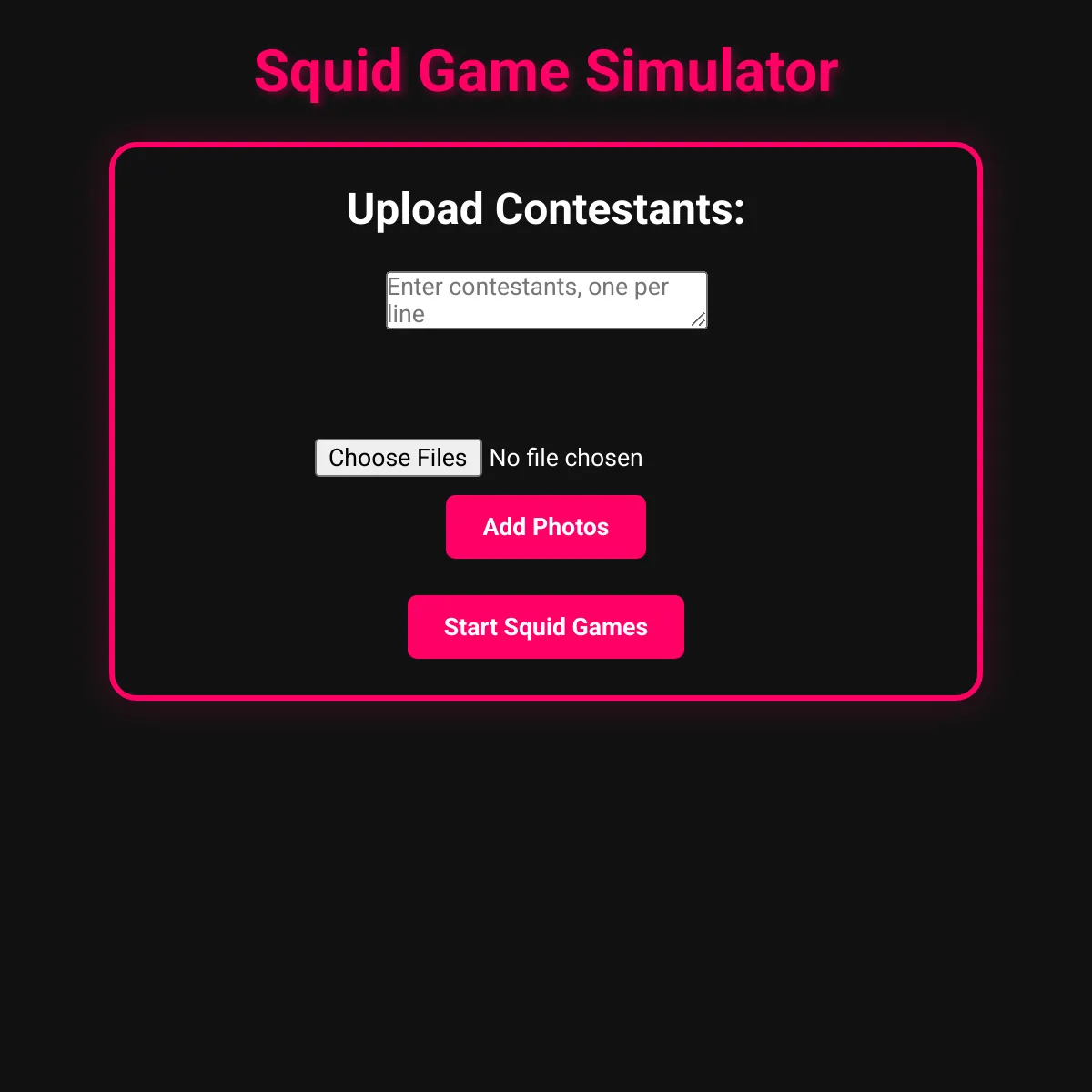
Task: Tap the Choose Files button
Action: pos(399,458)
